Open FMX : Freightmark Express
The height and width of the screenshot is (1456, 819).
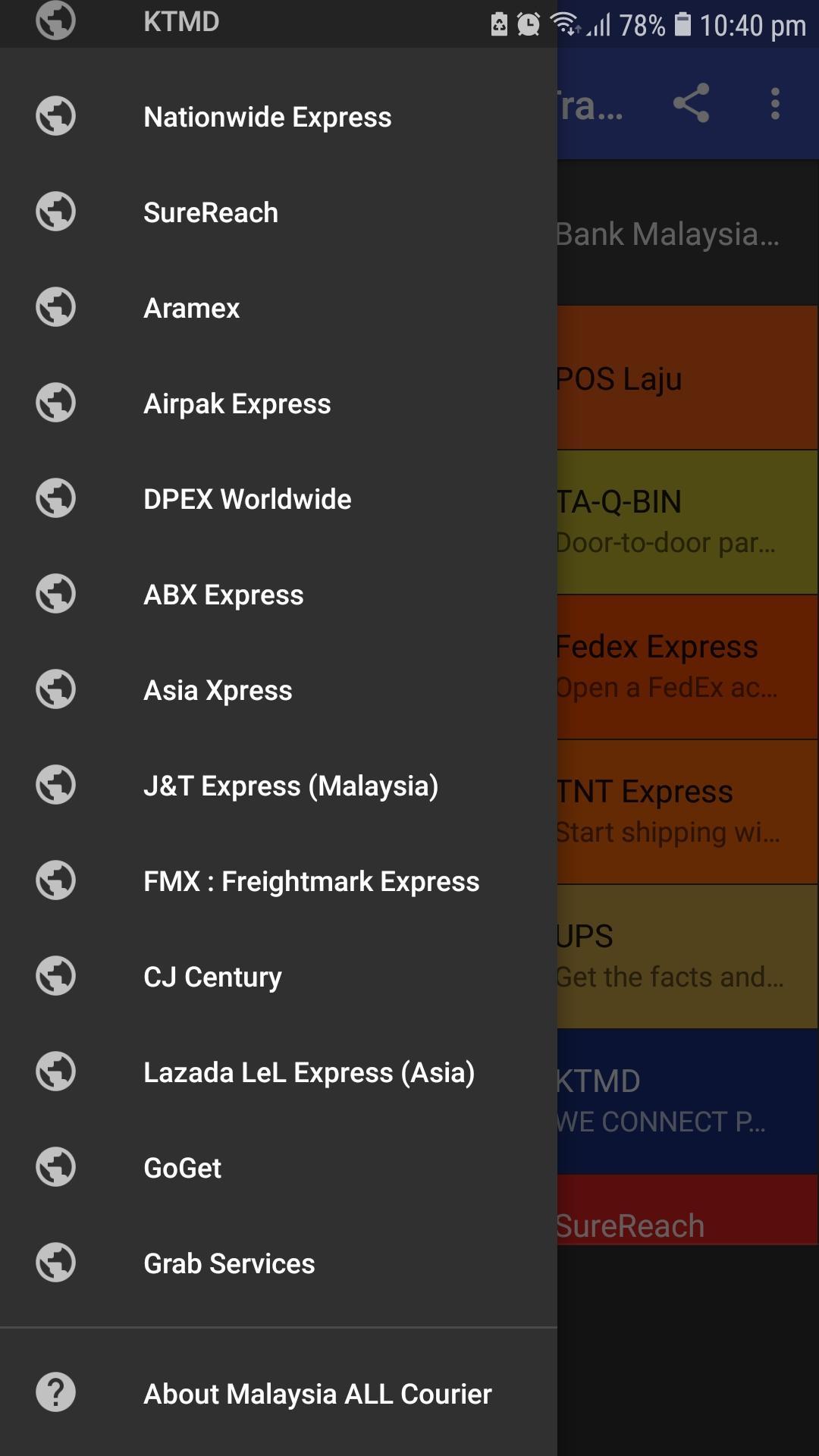click(x=278, y=881)
